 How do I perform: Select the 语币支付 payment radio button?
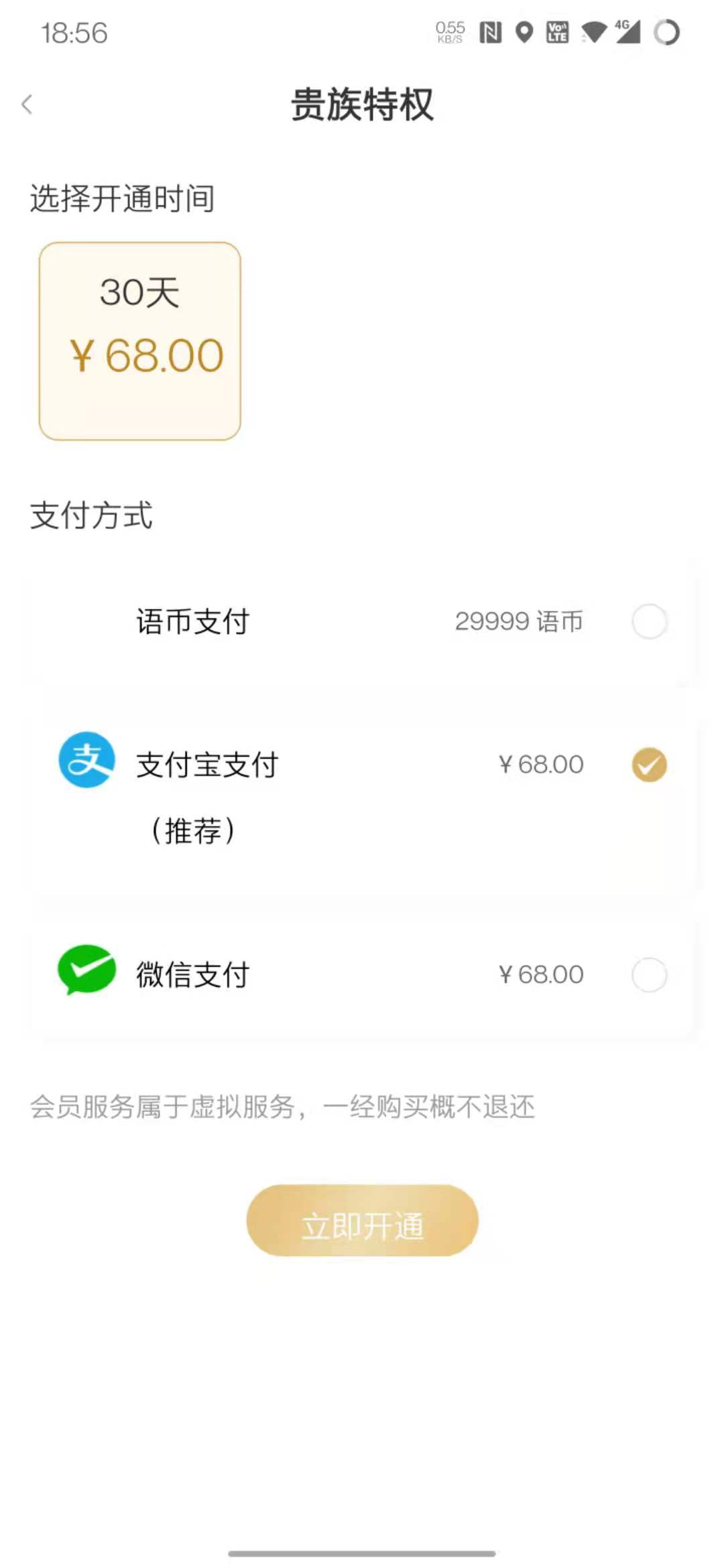pos(649,622)
